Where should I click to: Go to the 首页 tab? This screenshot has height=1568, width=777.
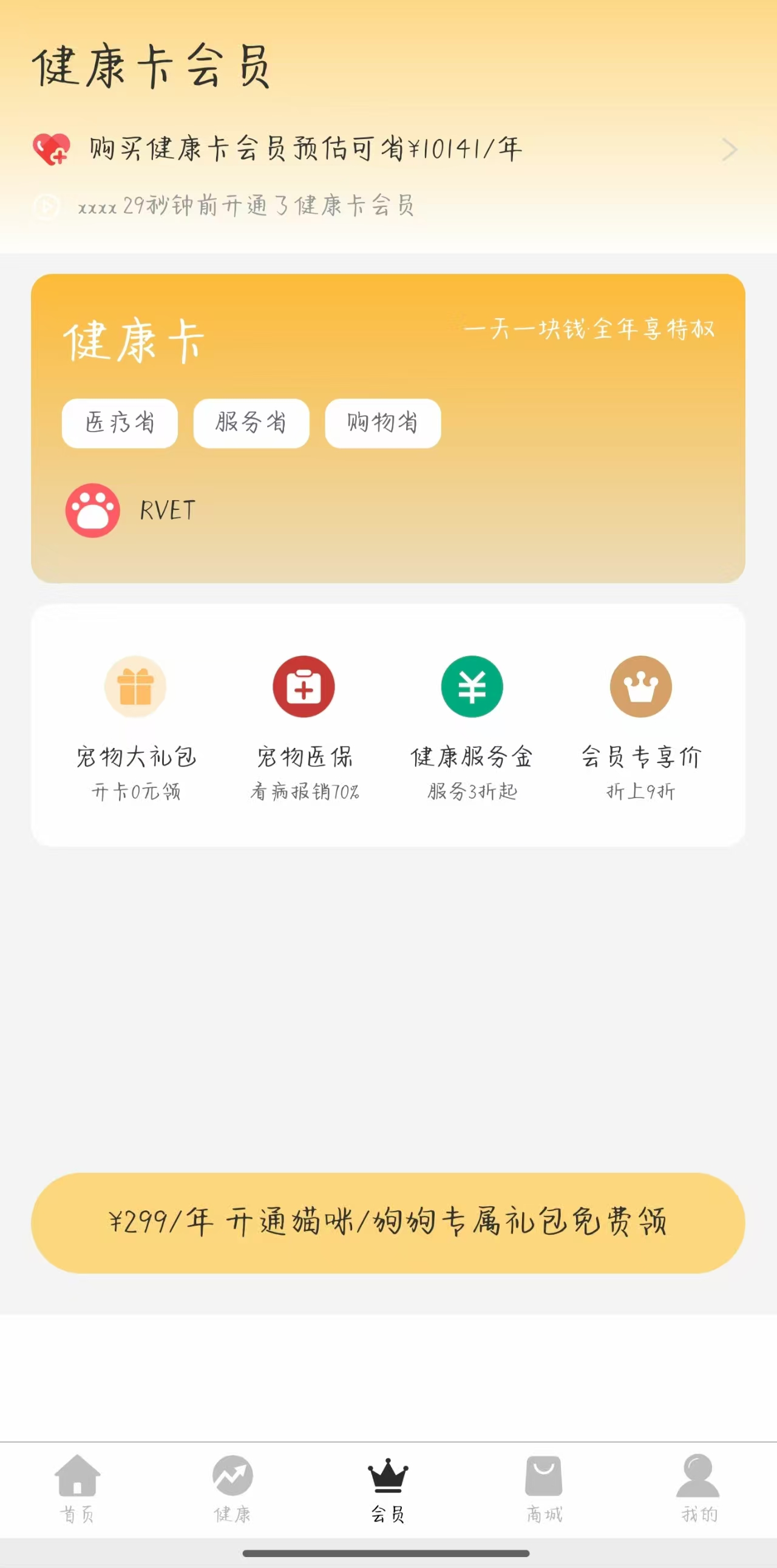(x=77, y=1488)
